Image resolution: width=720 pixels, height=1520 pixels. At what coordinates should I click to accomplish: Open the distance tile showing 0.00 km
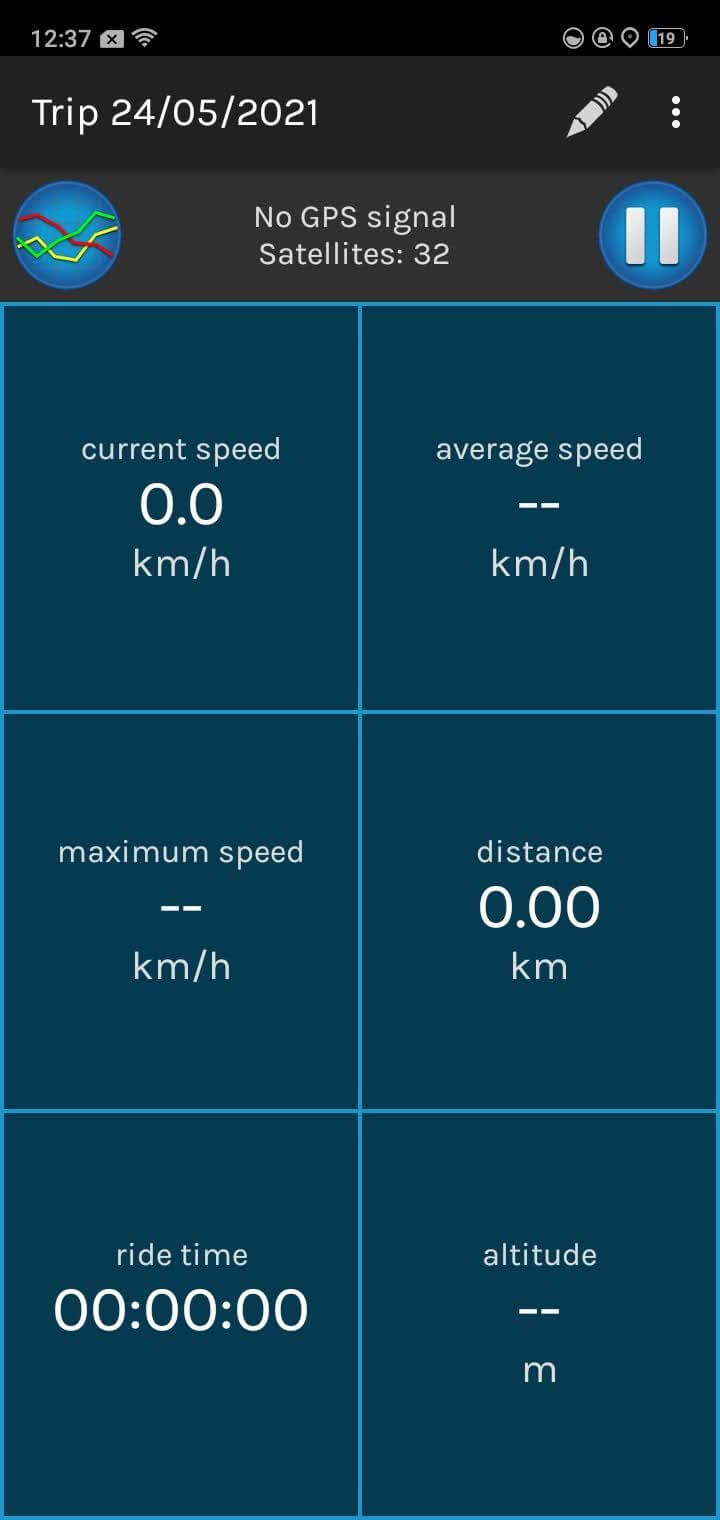pyautogui.click(x=539, y=908)
